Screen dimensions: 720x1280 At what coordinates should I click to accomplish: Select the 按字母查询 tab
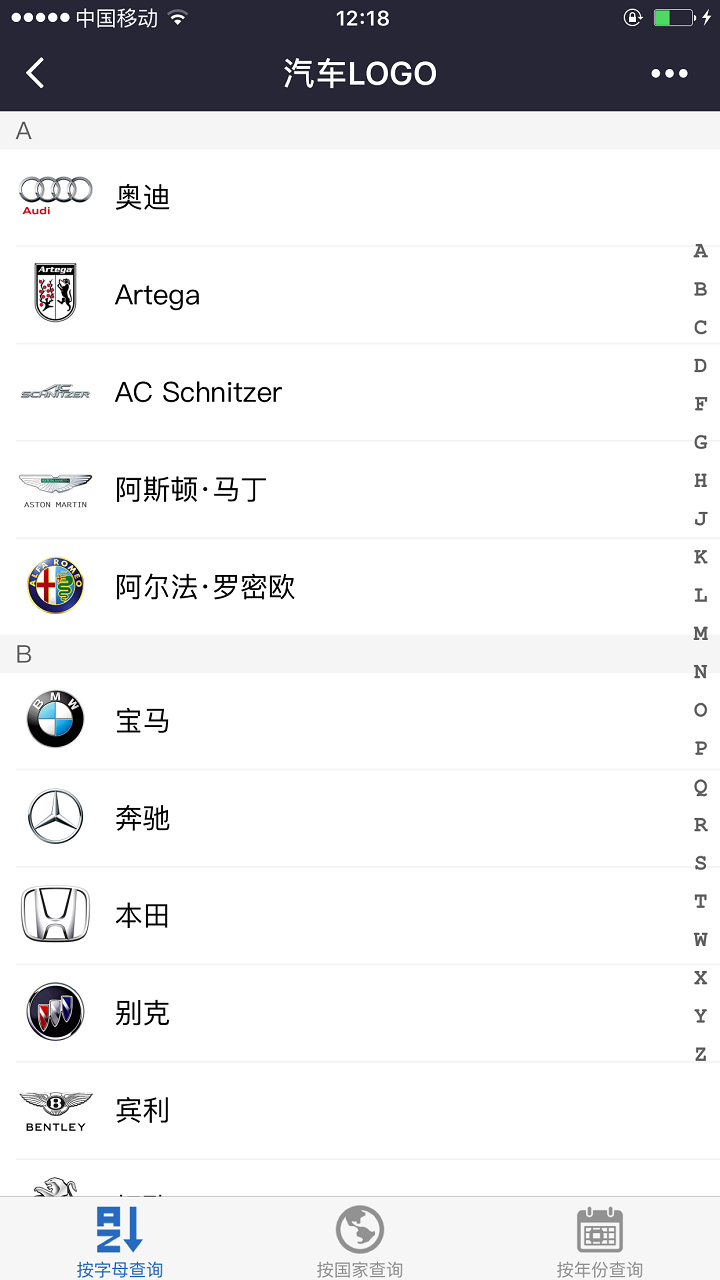[x=120, y=1241]
